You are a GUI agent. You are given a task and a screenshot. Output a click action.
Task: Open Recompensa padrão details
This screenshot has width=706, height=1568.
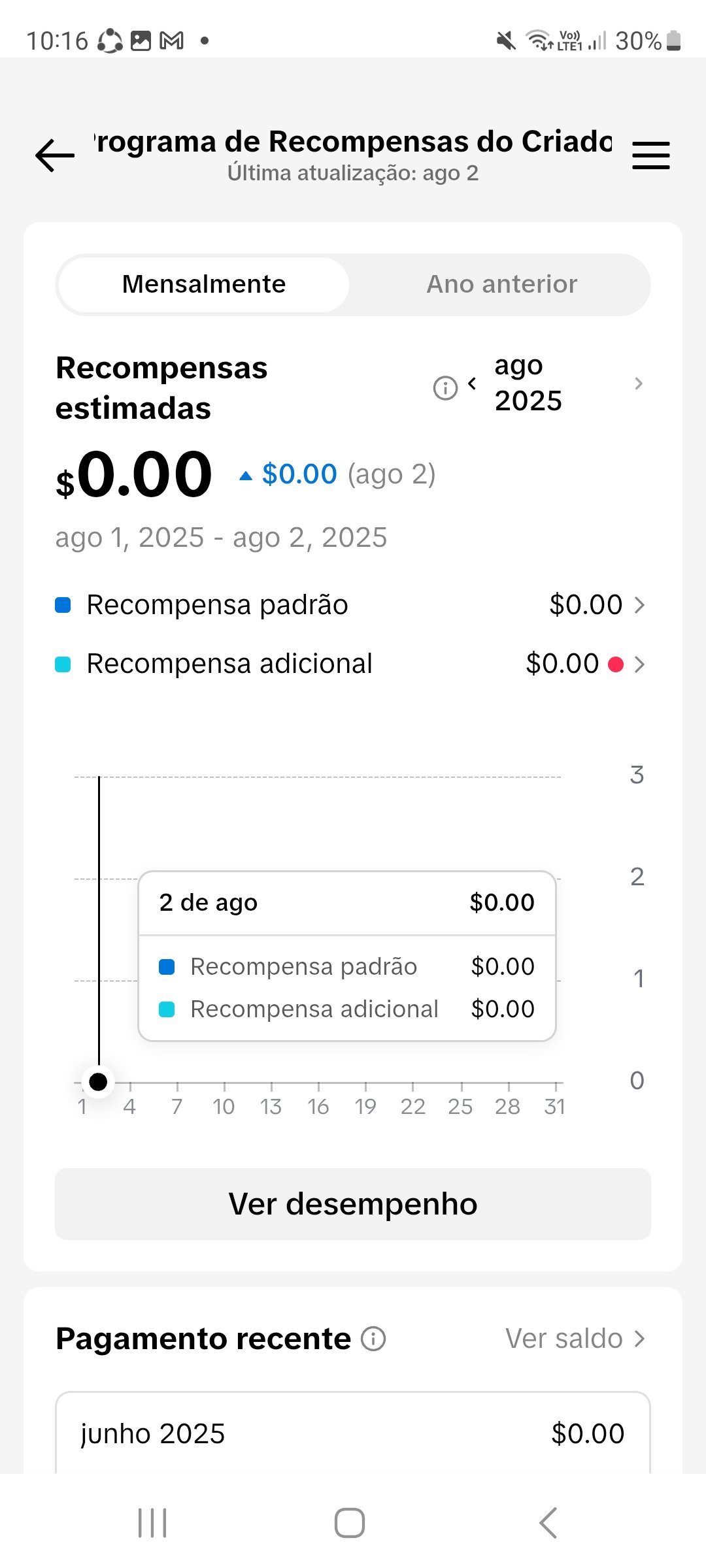(350, 605)
